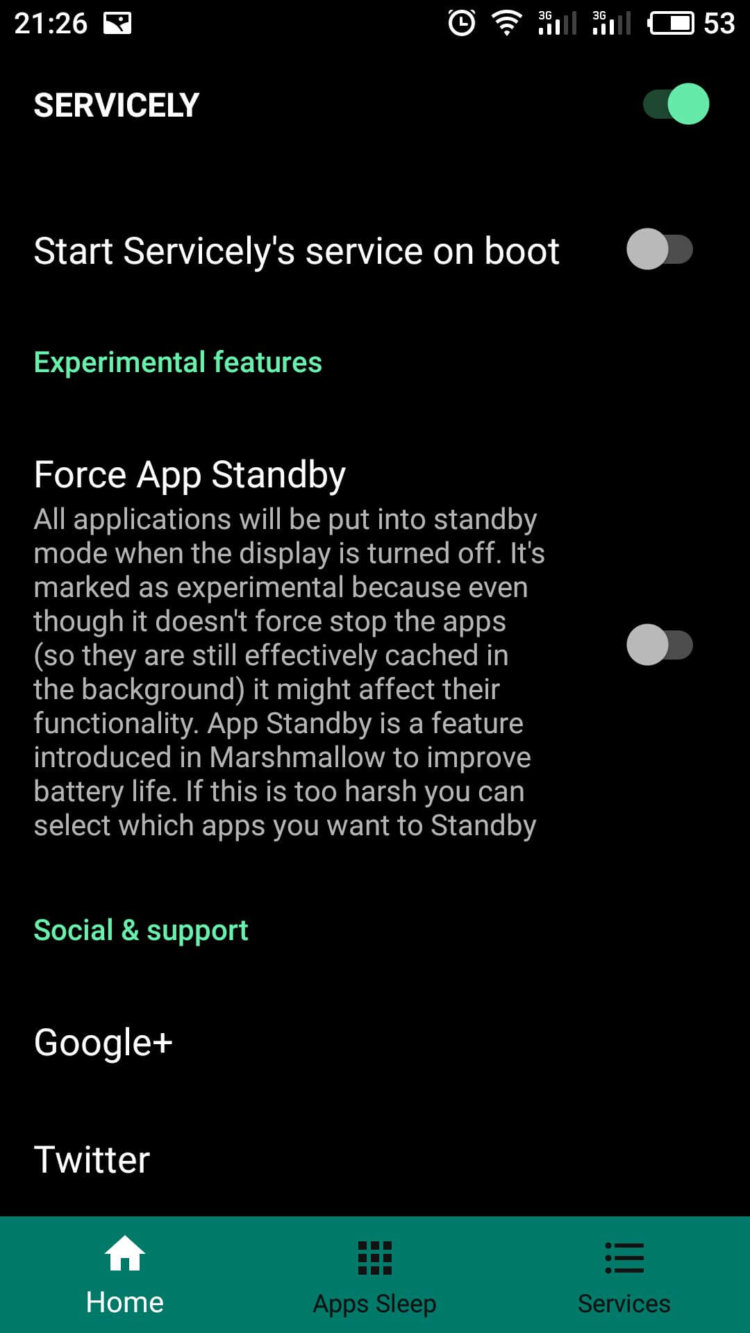750x1333 pixels.
Task: Turn off the main Servicely switch
Action: point(675,104)
